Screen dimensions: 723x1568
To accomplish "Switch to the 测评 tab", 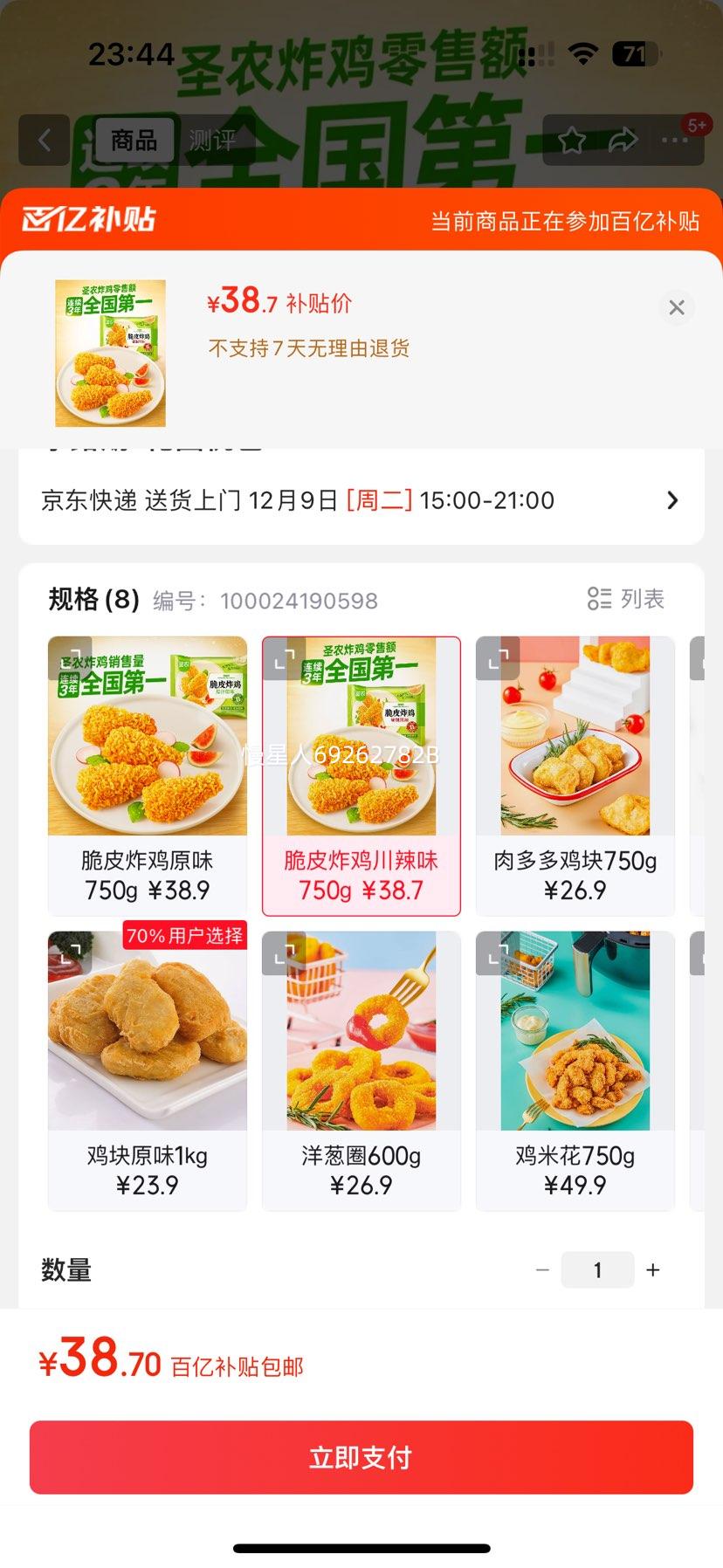I will pyautogui.click(x=212, y=140).
